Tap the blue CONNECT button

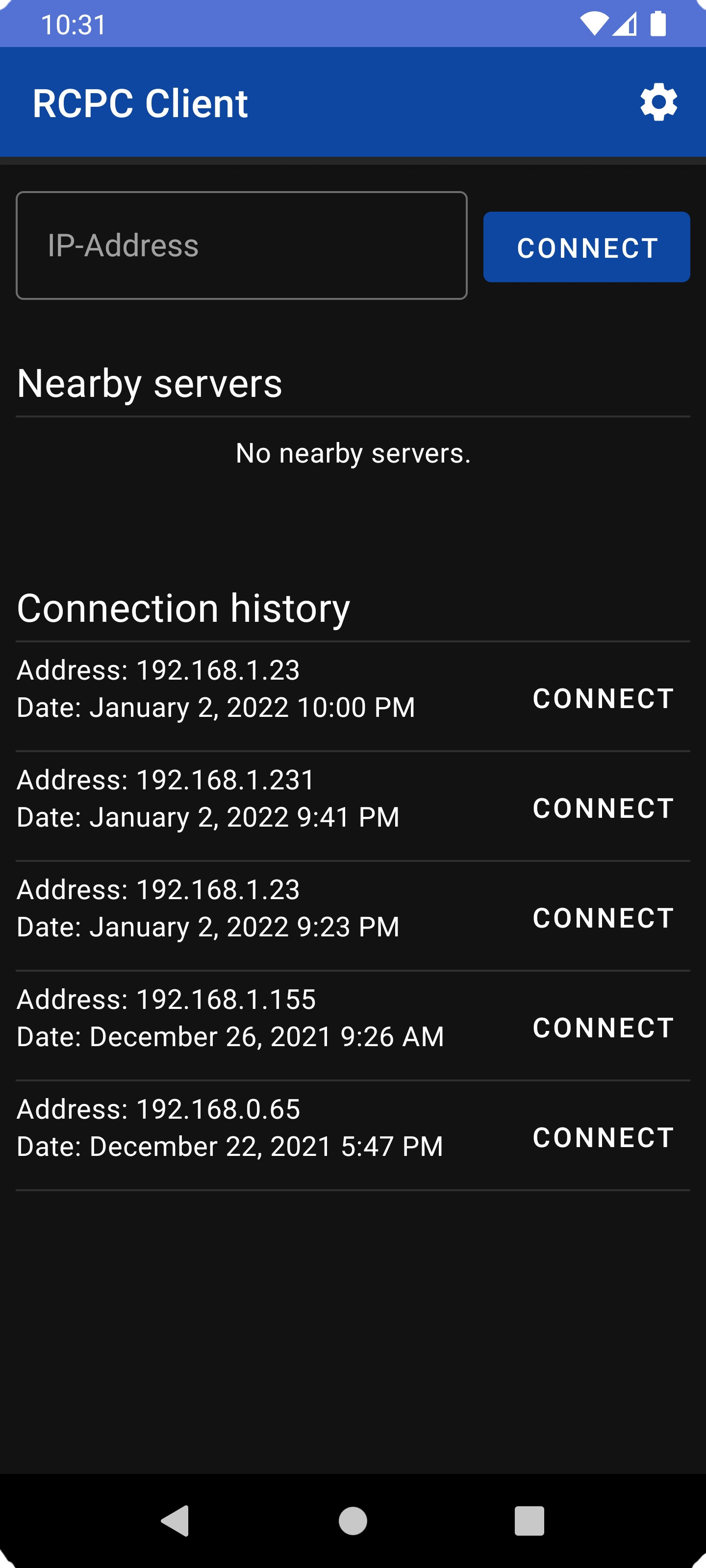[586, 247]
